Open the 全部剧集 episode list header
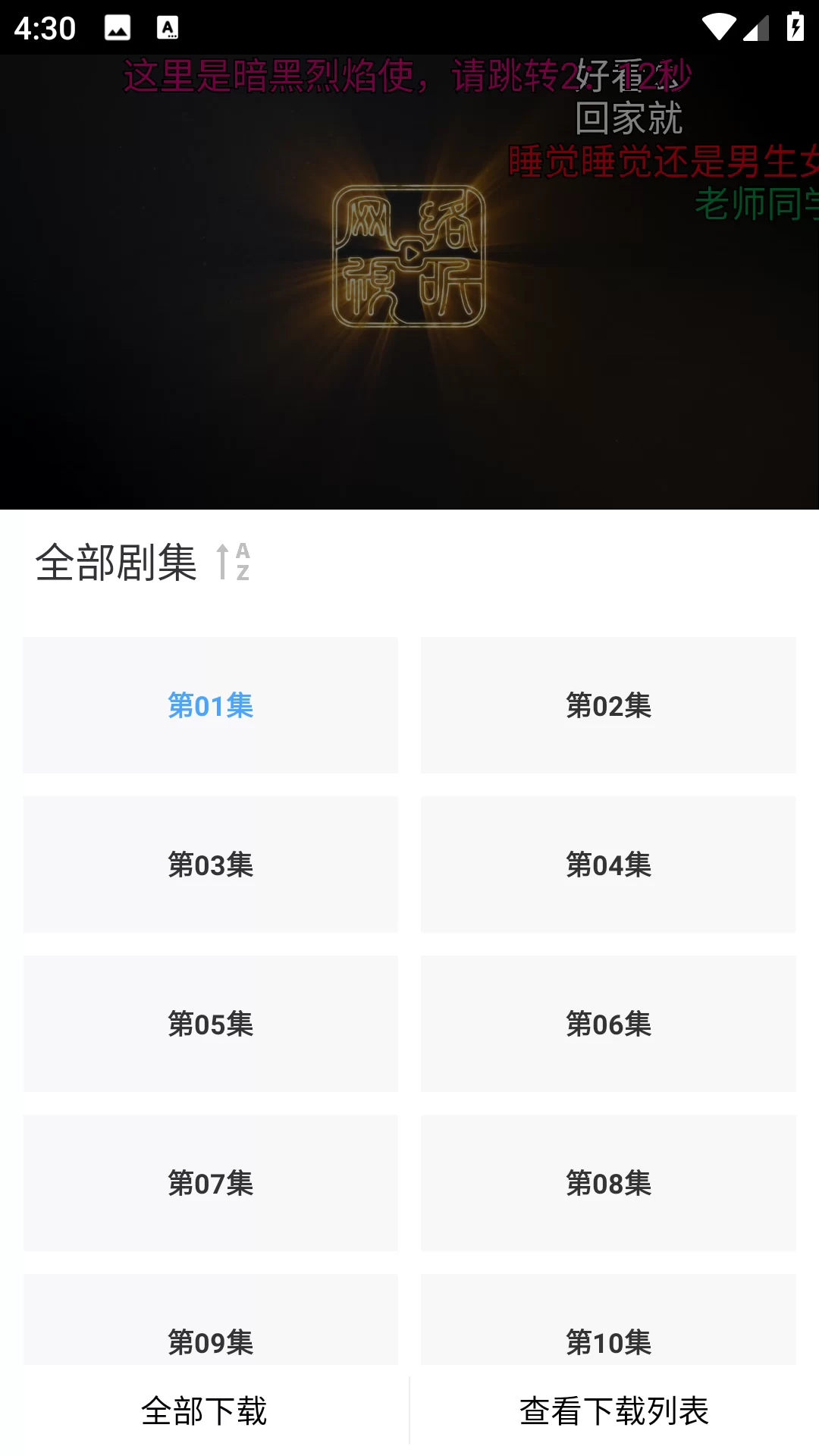The image size is (819, 1456). pos(116,561)
